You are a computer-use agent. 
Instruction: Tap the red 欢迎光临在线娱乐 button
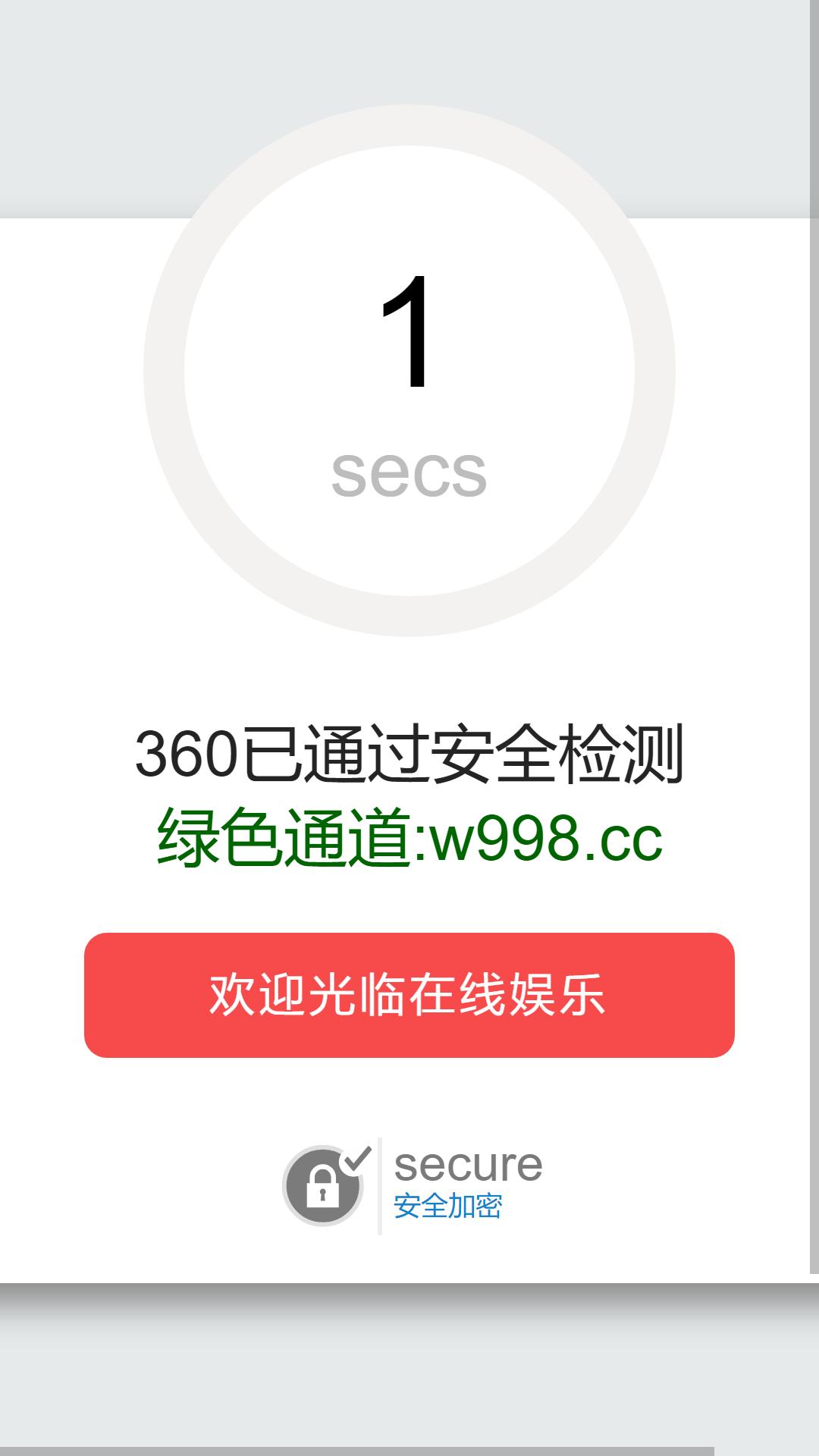pos(409,995)
